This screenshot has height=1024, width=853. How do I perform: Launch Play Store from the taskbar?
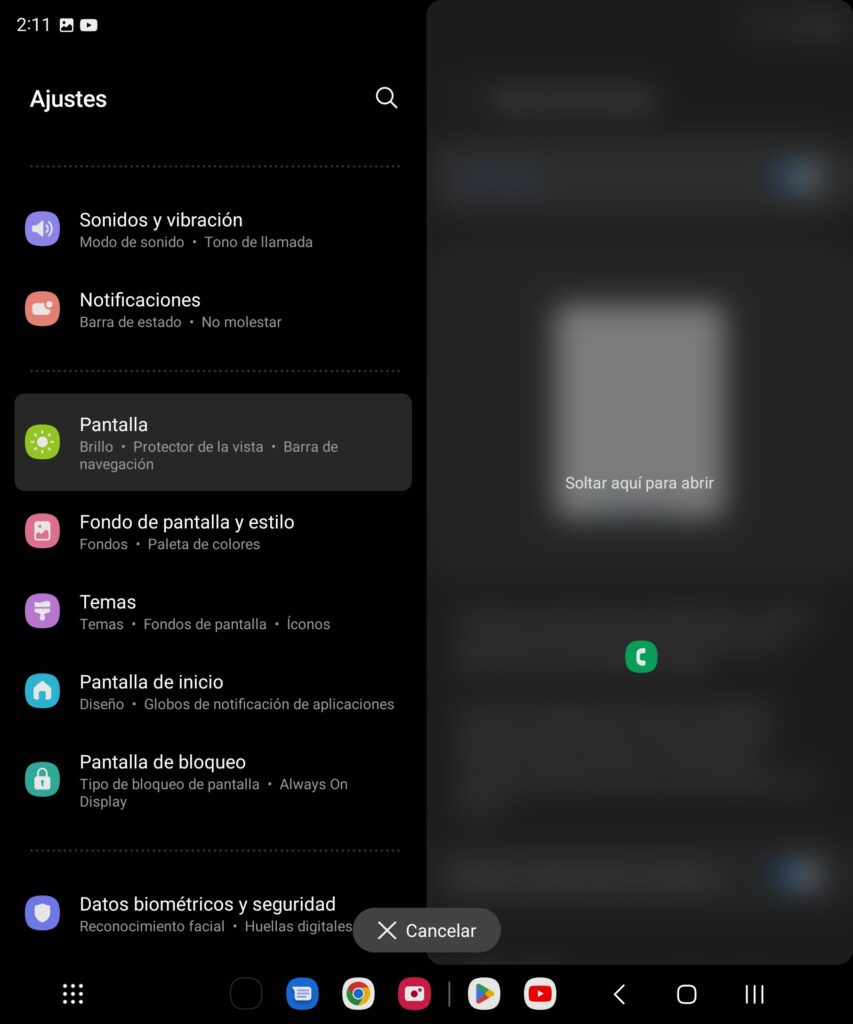click(x=484, y=993)
